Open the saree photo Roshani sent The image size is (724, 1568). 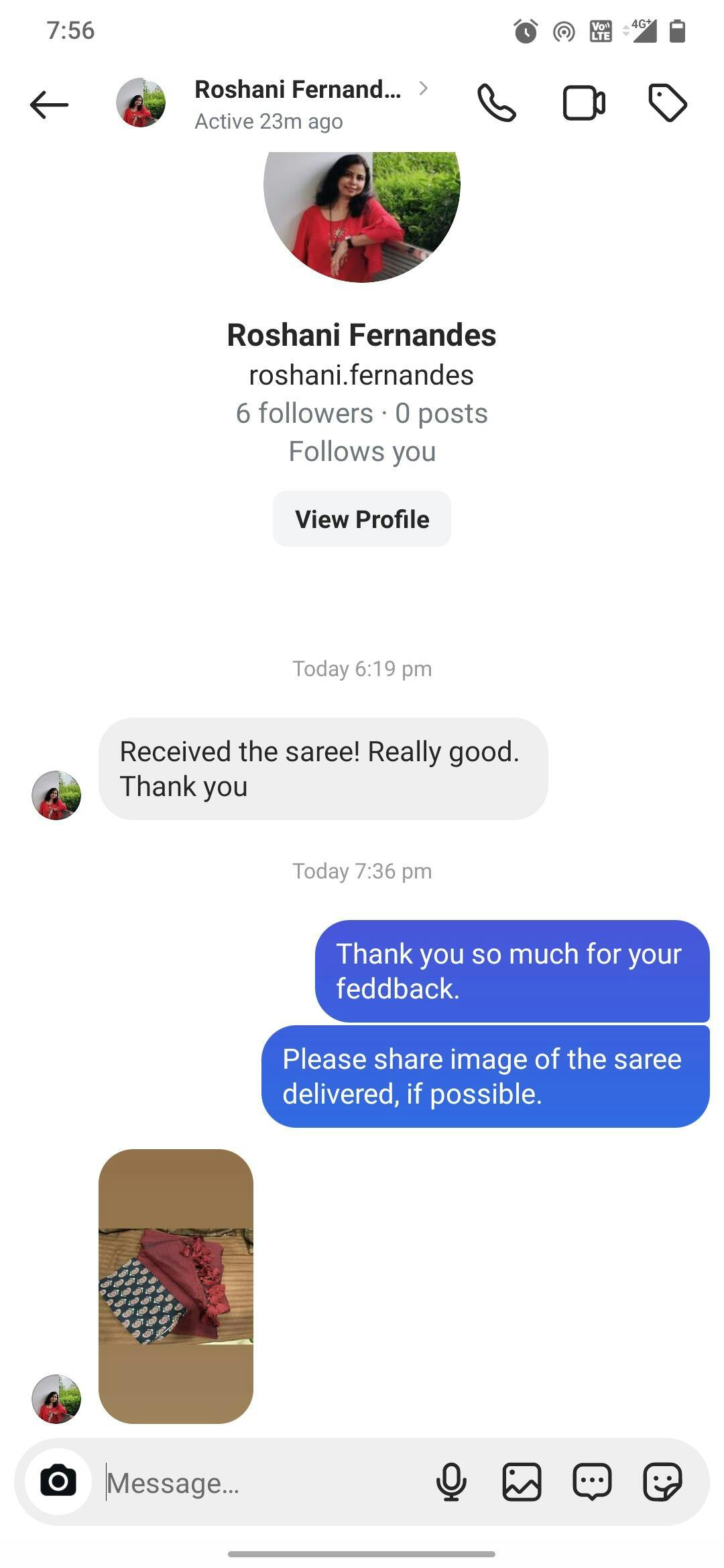tap(176, 1286)
